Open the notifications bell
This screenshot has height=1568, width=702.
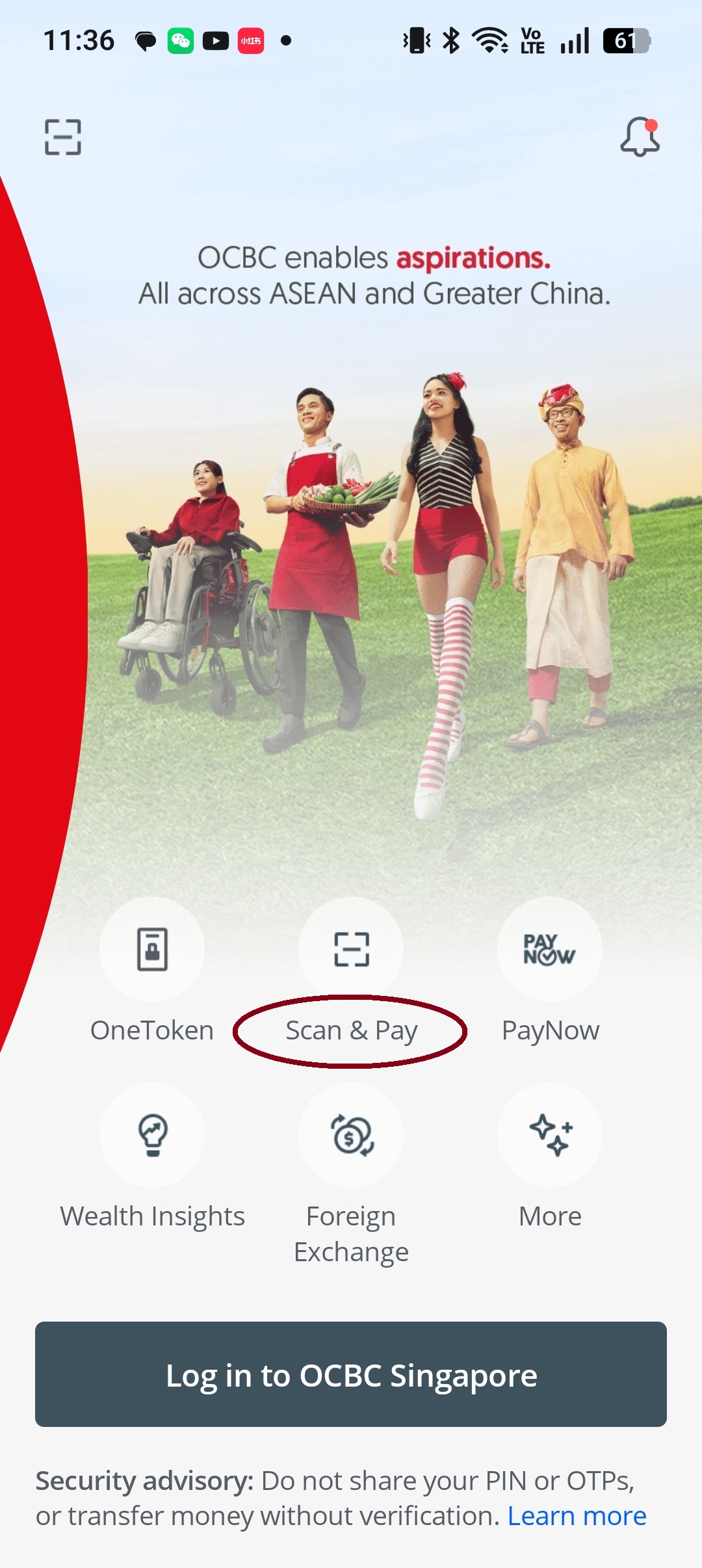pyautogui.click(x=640, y=137)
